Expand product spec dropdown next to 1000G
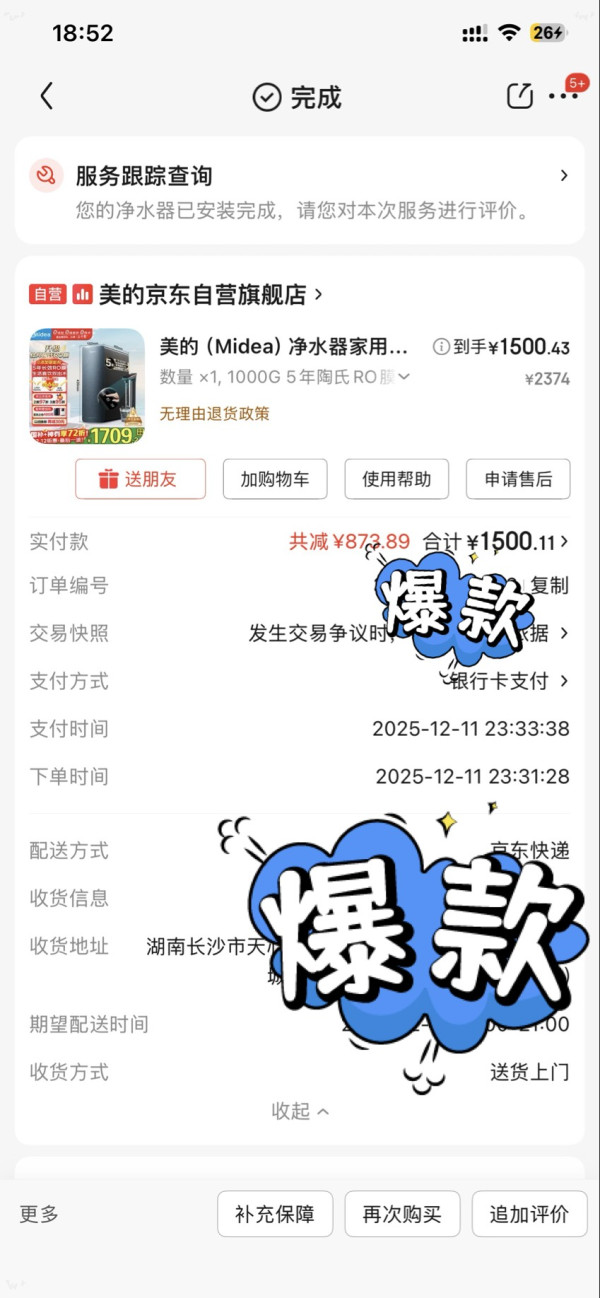The width and height of the screenshot is (600, 1298). pyautogui.click(x=404, y=377)
